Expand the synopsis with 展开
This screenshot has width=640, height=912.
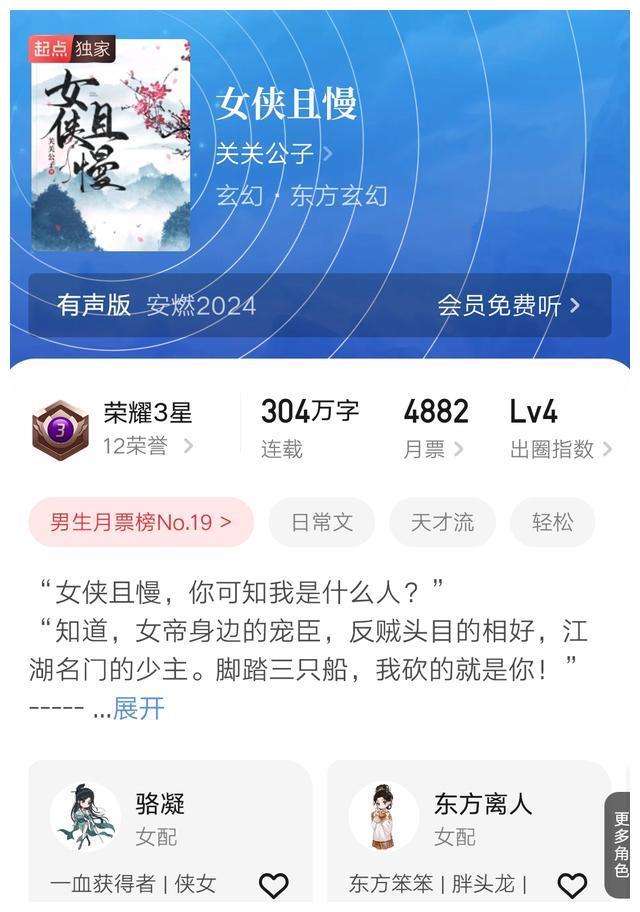coord(138,709)
